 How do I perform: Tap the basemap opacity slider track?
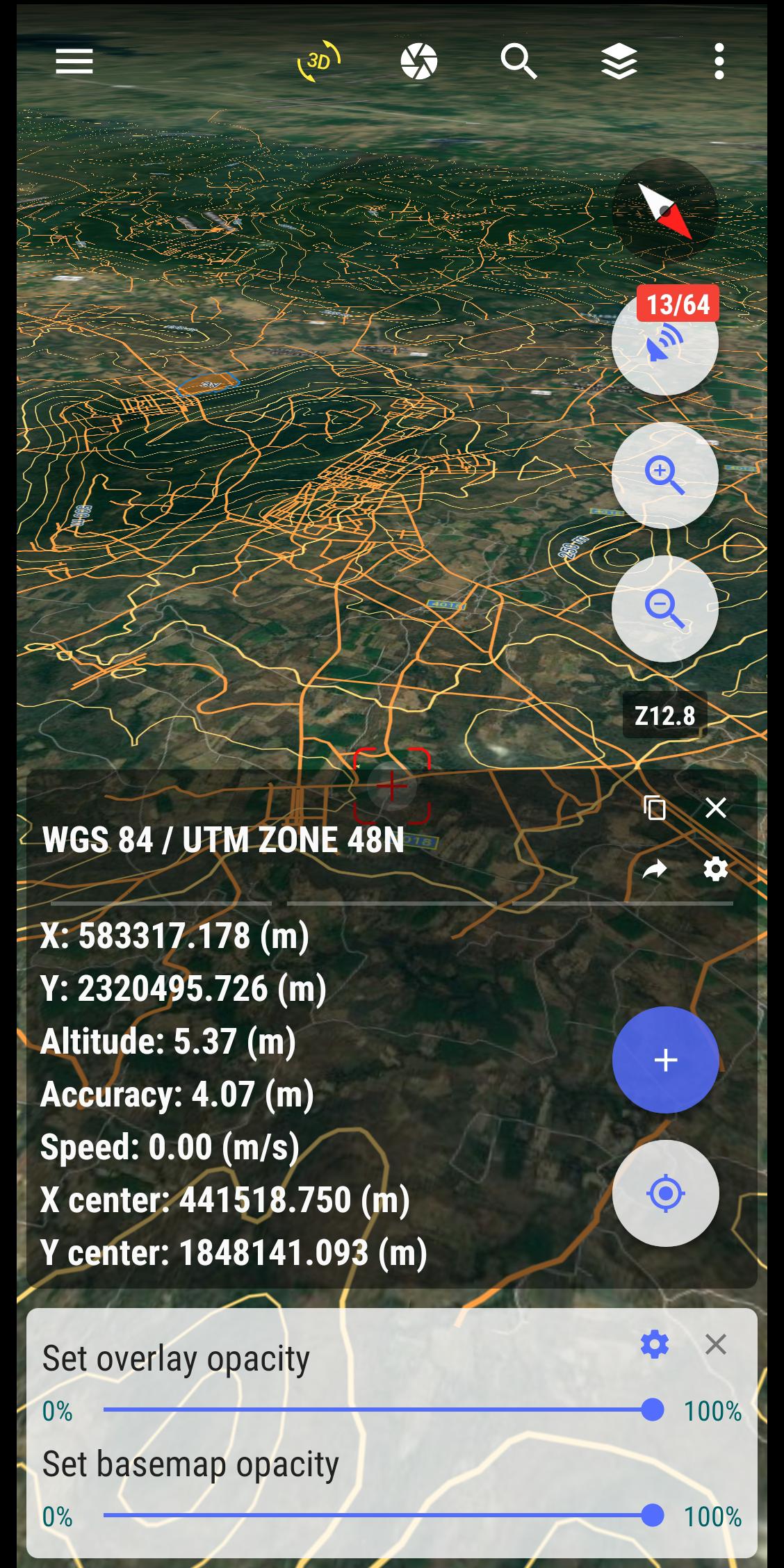coord(375,1516)
